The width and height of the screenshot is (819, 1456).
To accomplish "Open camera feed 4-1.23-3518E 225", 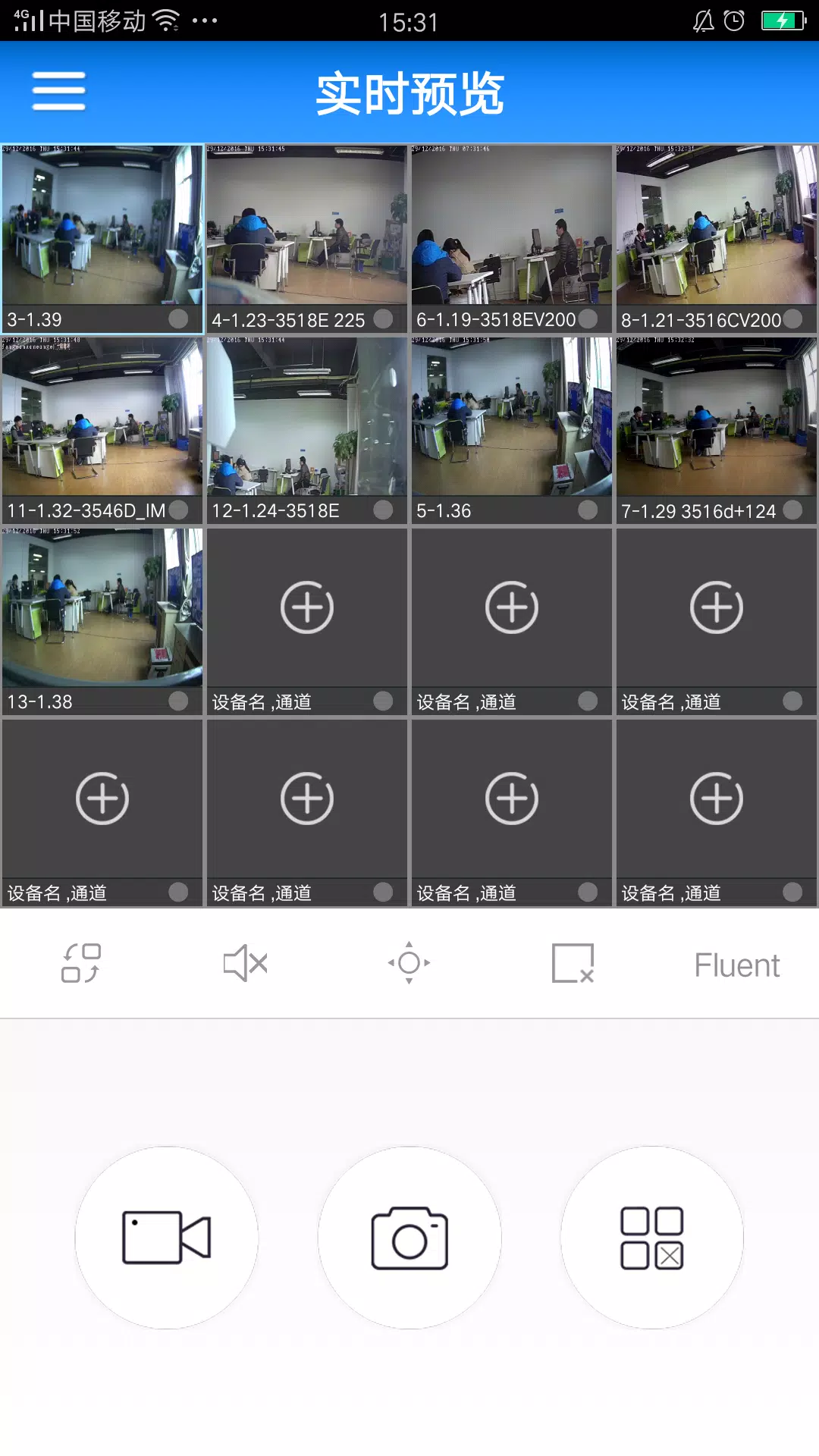I will click(x=307, y=226).
